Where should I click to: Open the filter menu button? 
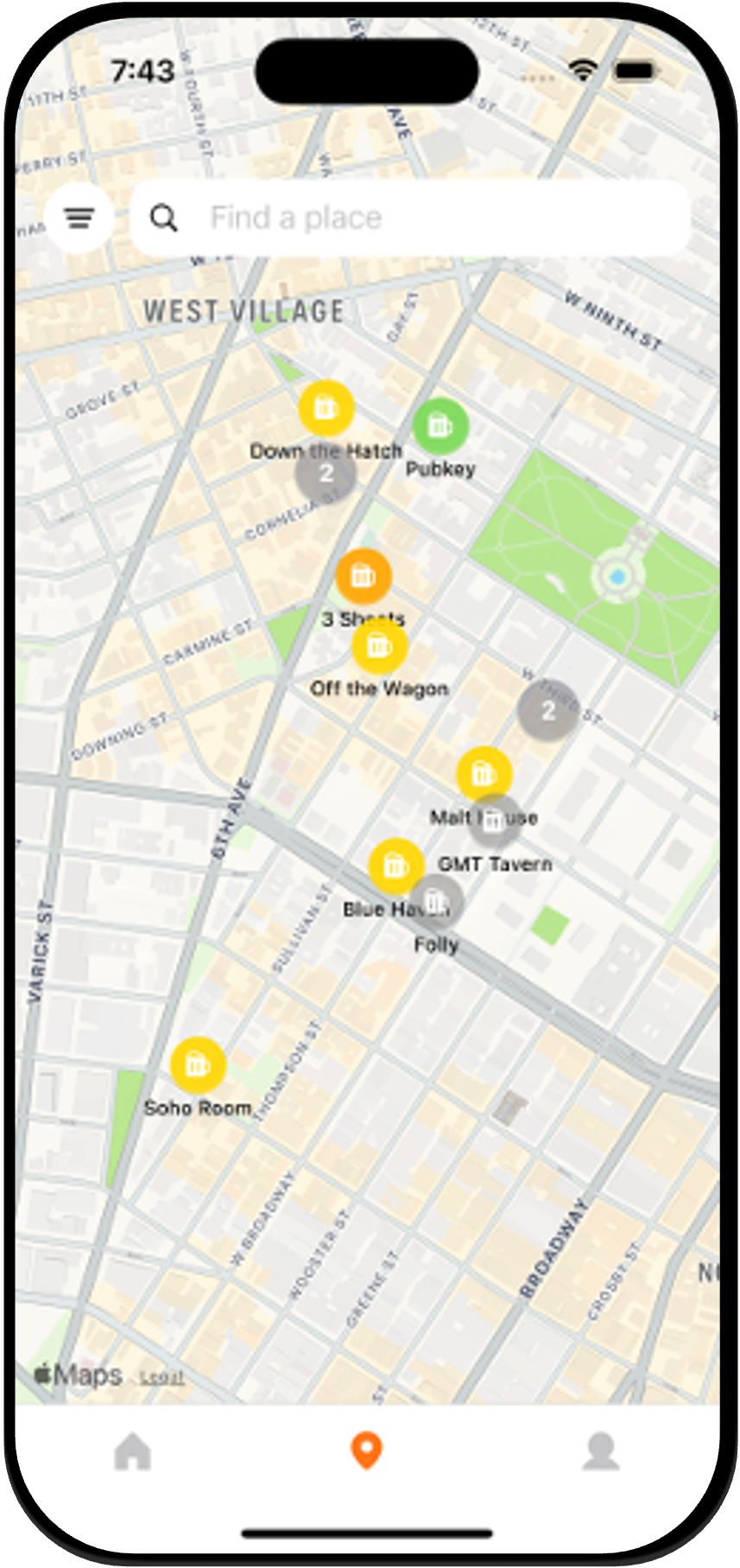(79, 219)
